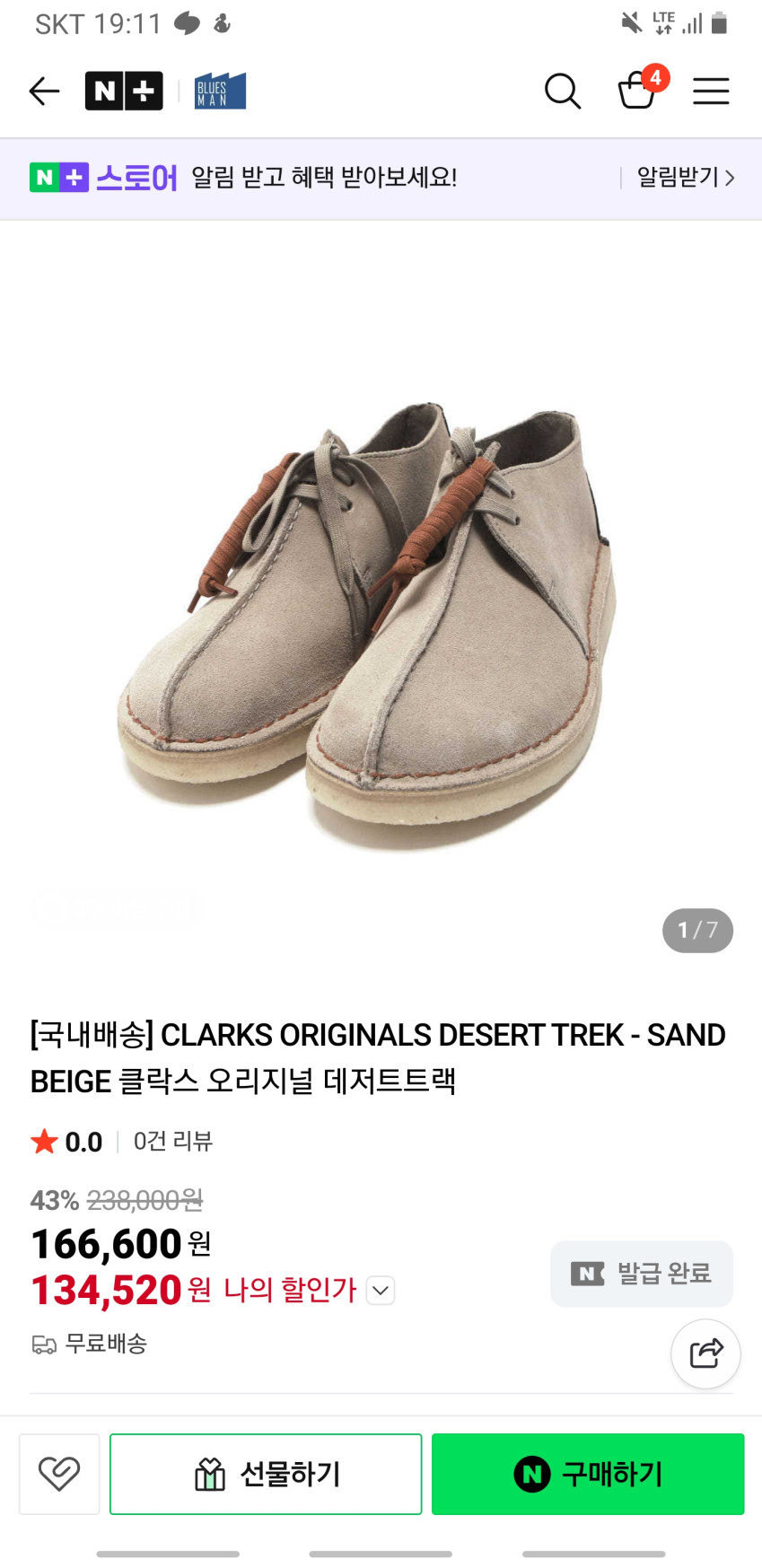Share this product

pos(705,1353)
